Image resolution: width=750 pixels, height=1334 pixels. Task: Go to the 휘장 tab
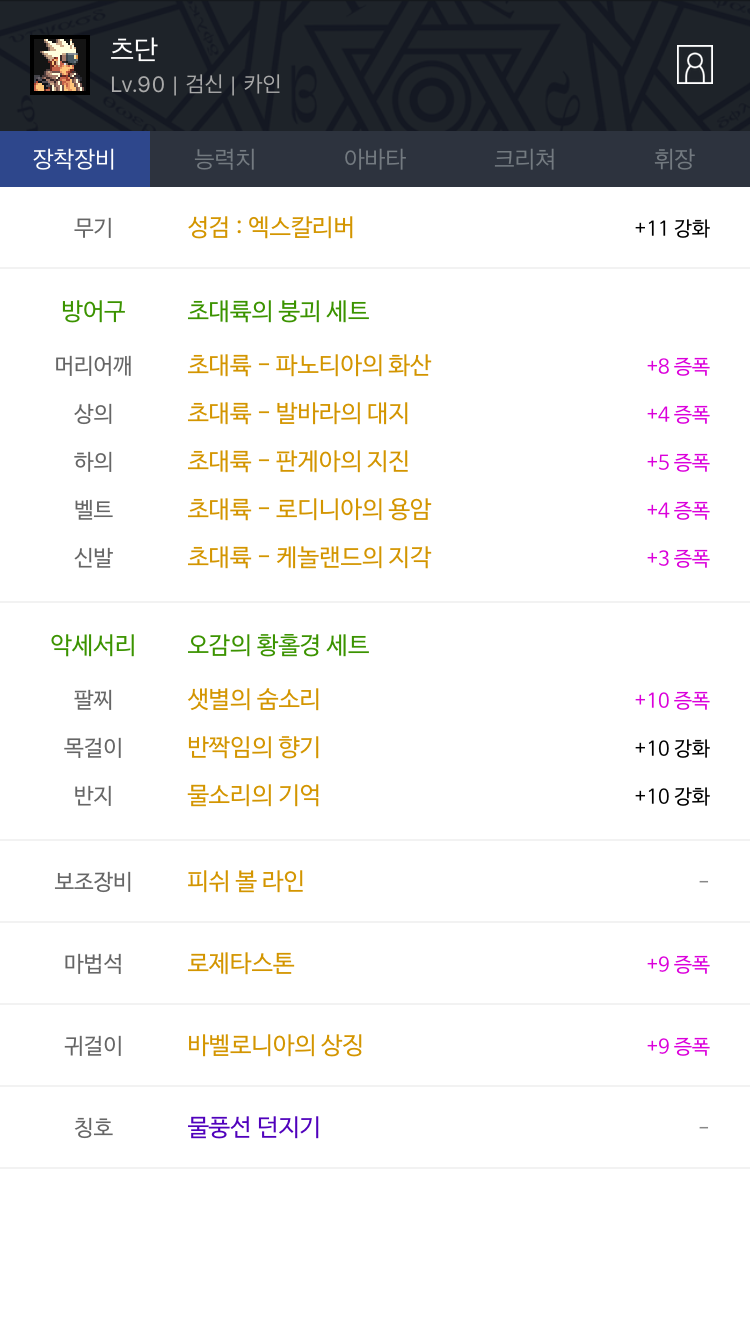coord(675,159)
